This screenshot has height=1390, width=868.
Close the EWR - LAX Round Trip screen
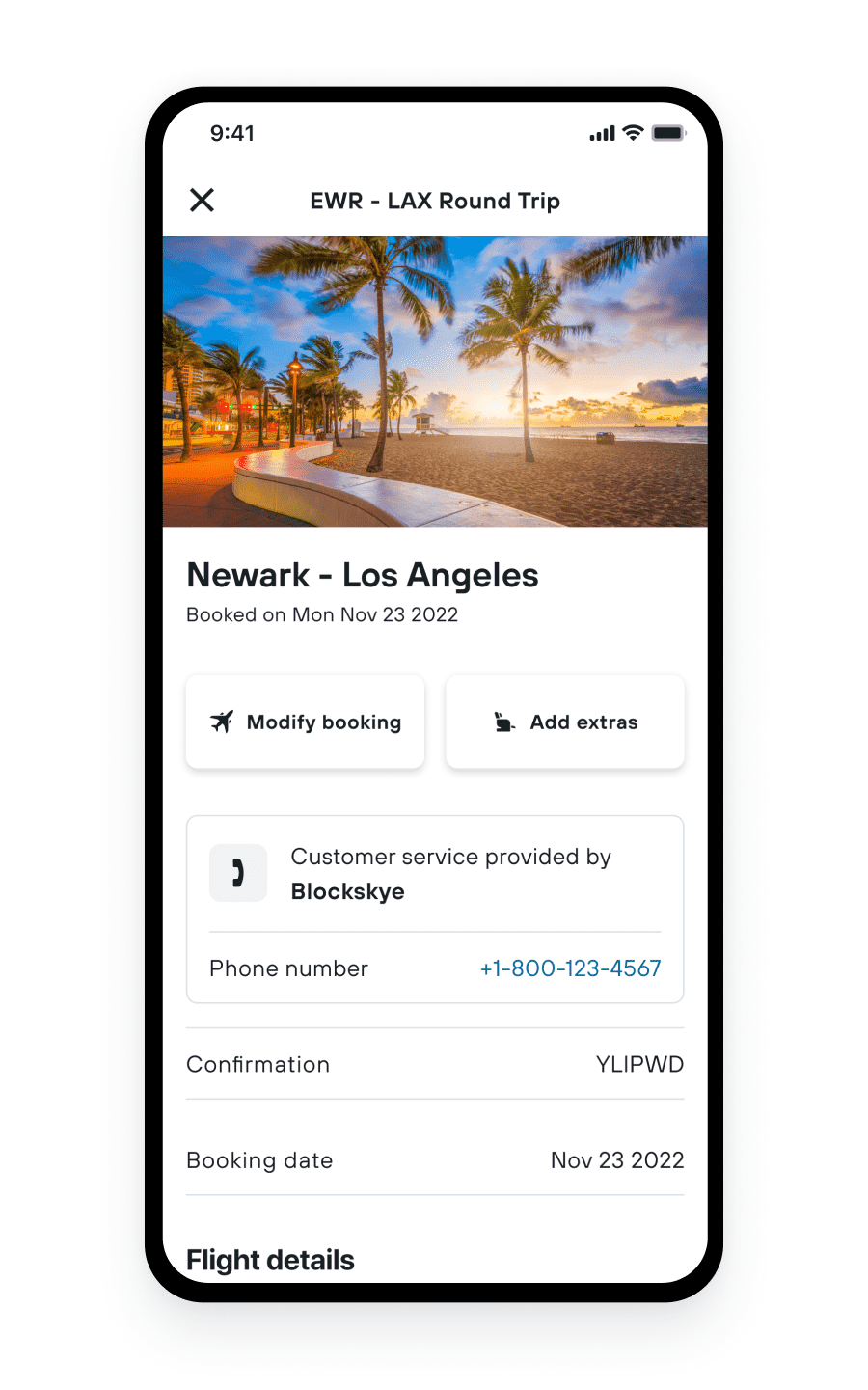[x=203, y=201]
